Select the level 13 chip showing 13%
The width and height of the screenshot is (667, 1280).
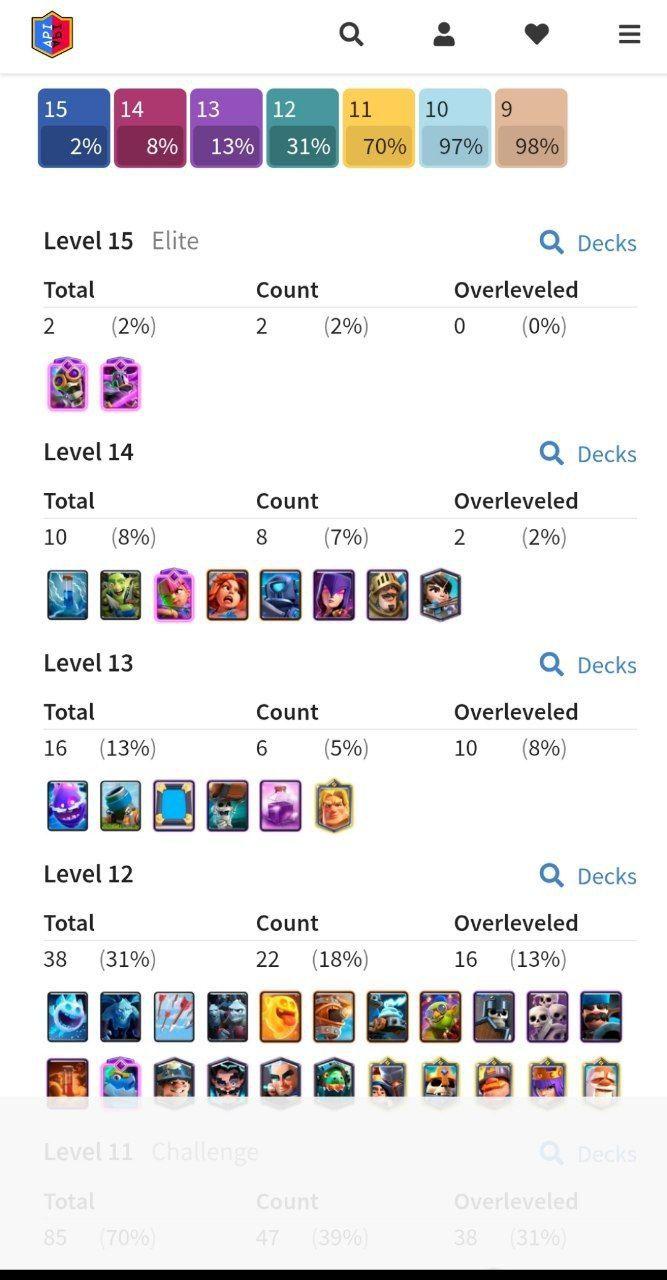226,128
